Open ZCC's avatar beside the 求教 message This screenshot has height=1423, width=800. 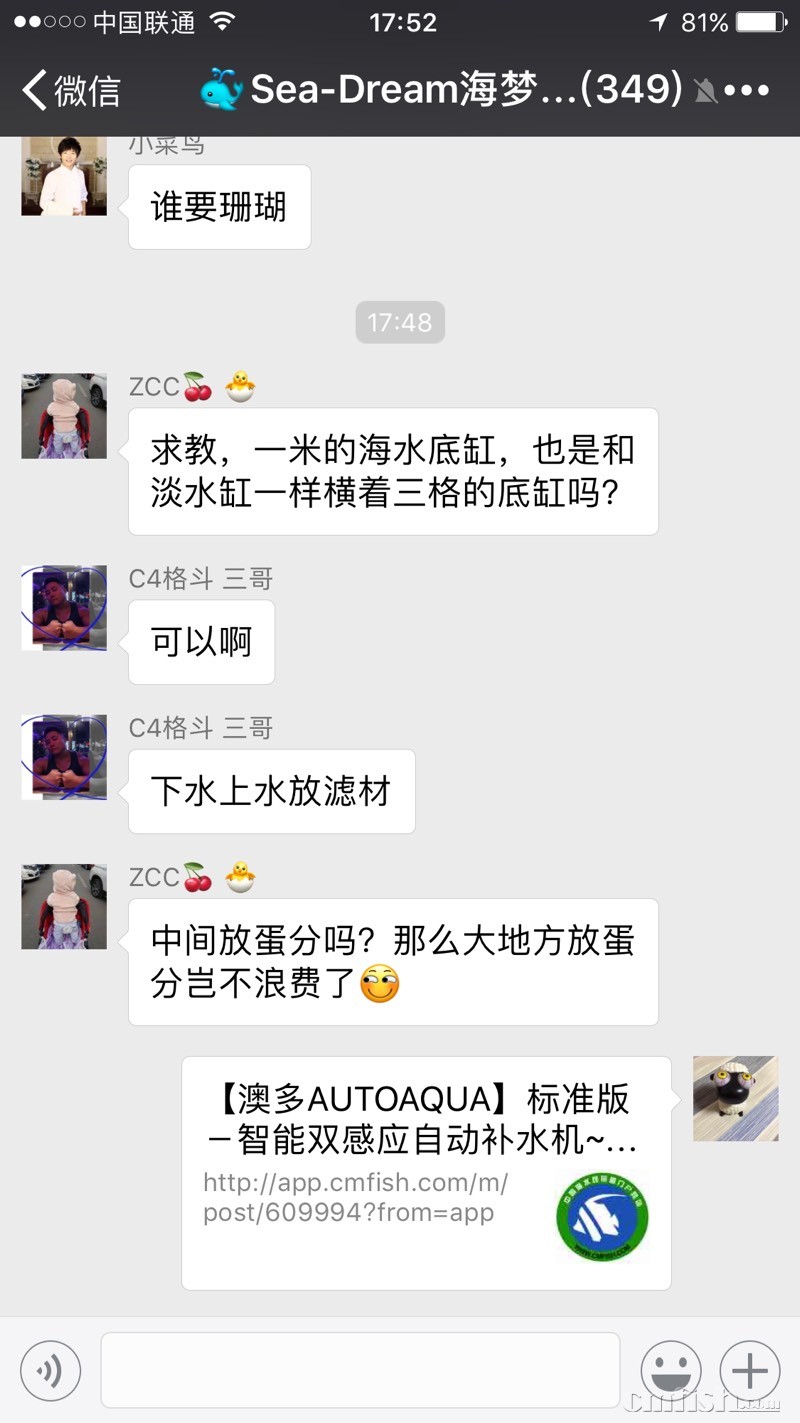(64, 416)
